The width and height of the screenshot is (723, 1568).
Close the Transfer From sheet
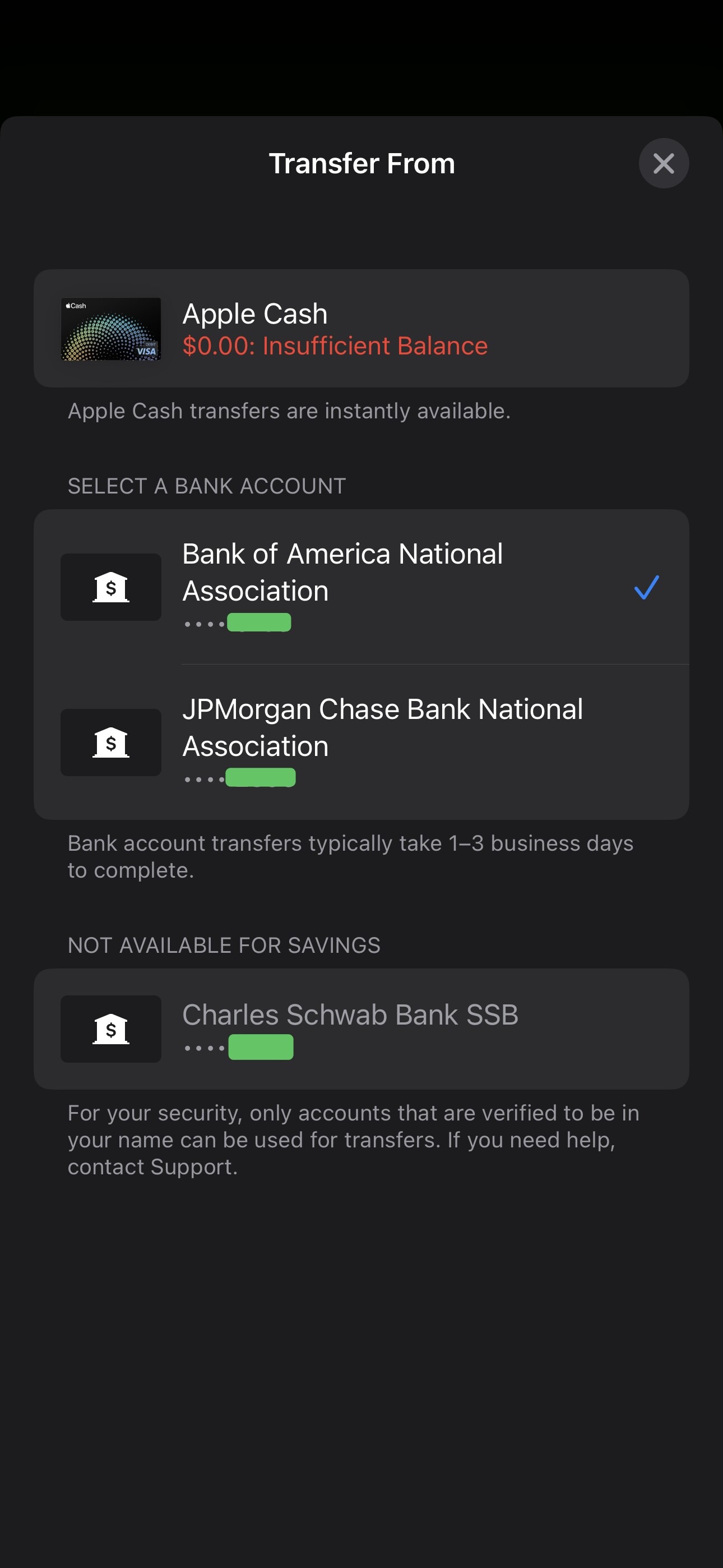(664, 163)
